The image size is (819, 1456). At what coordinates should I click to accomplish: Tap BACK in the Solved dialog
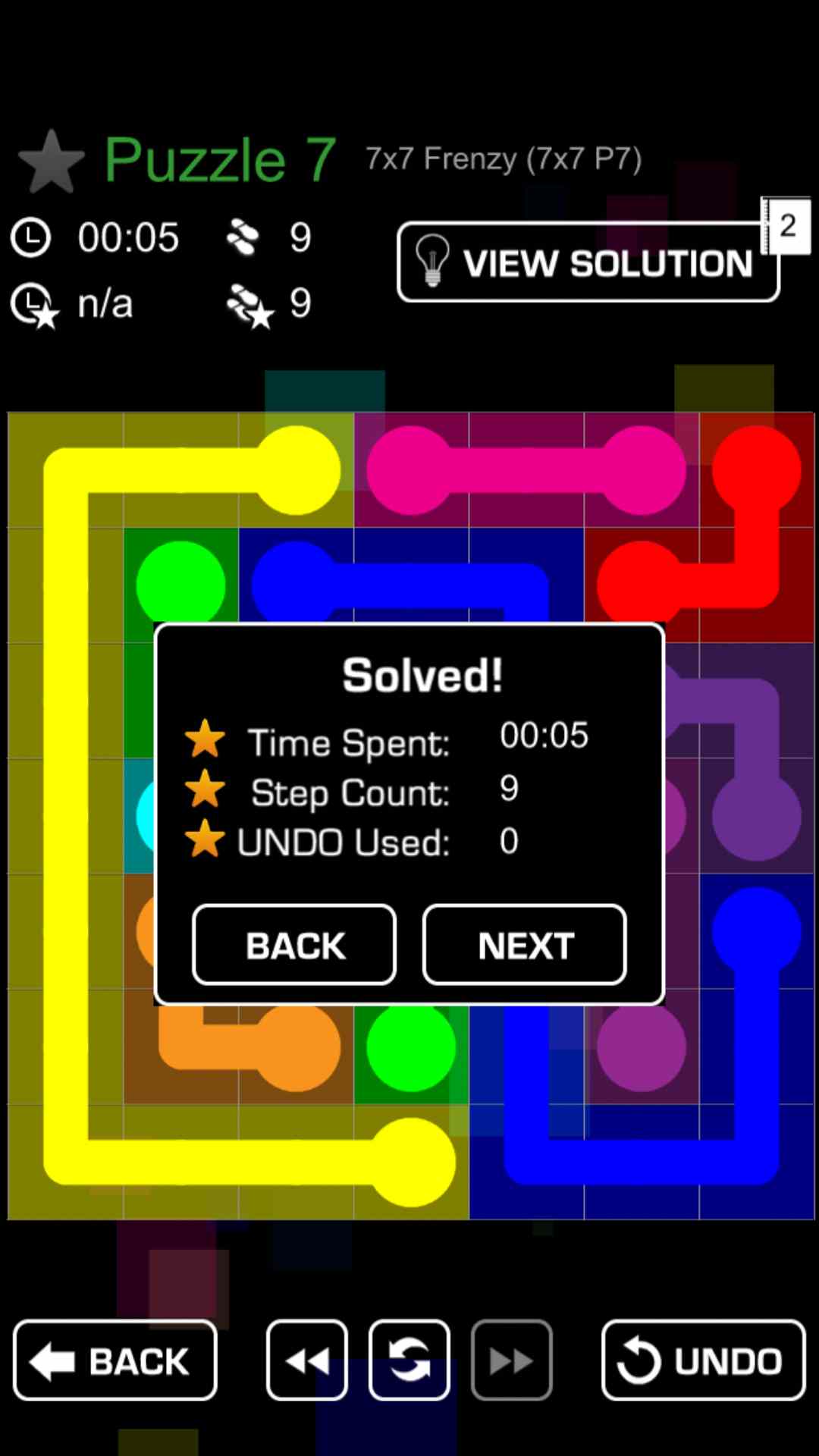pyautogui.click(x=294, y=945)
